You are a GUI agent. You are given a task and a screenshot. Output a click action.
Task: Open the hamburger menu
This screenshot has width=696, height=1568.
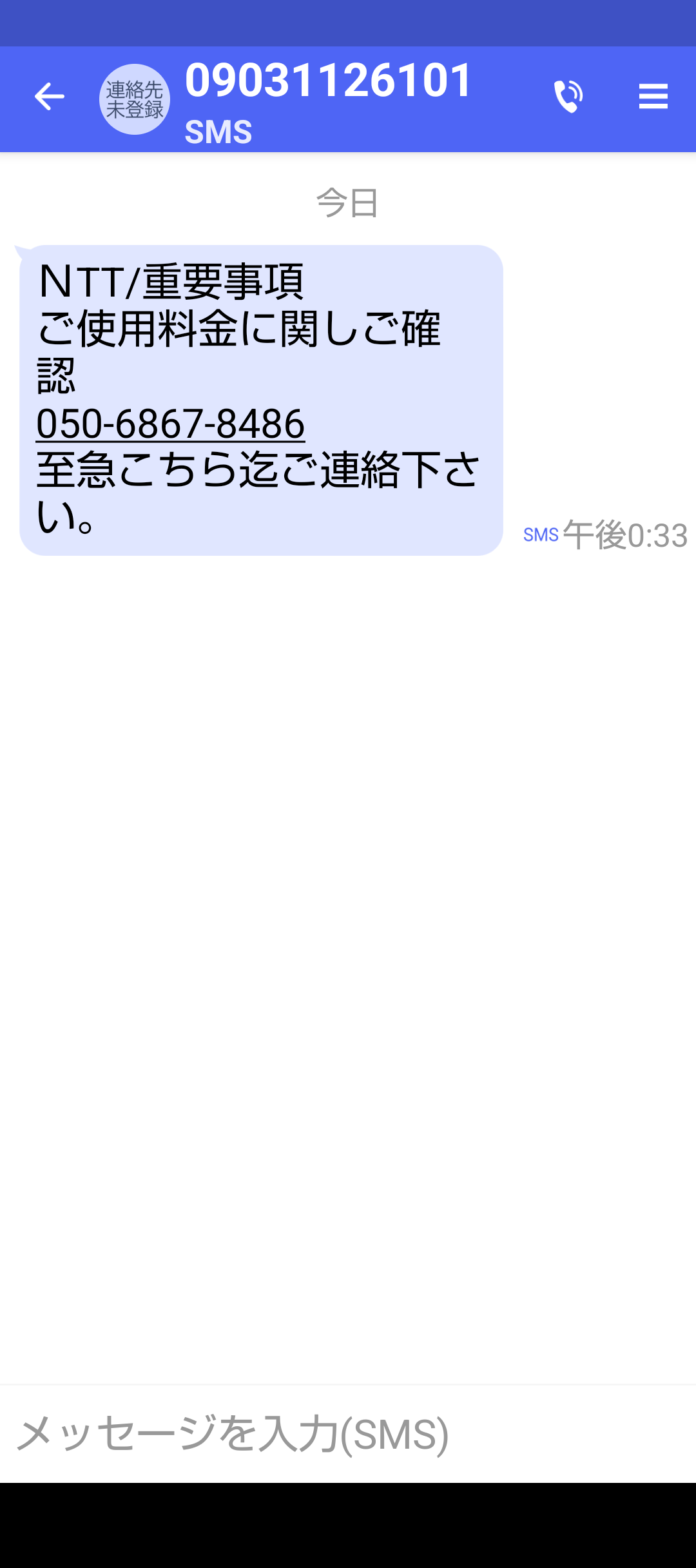653,97
